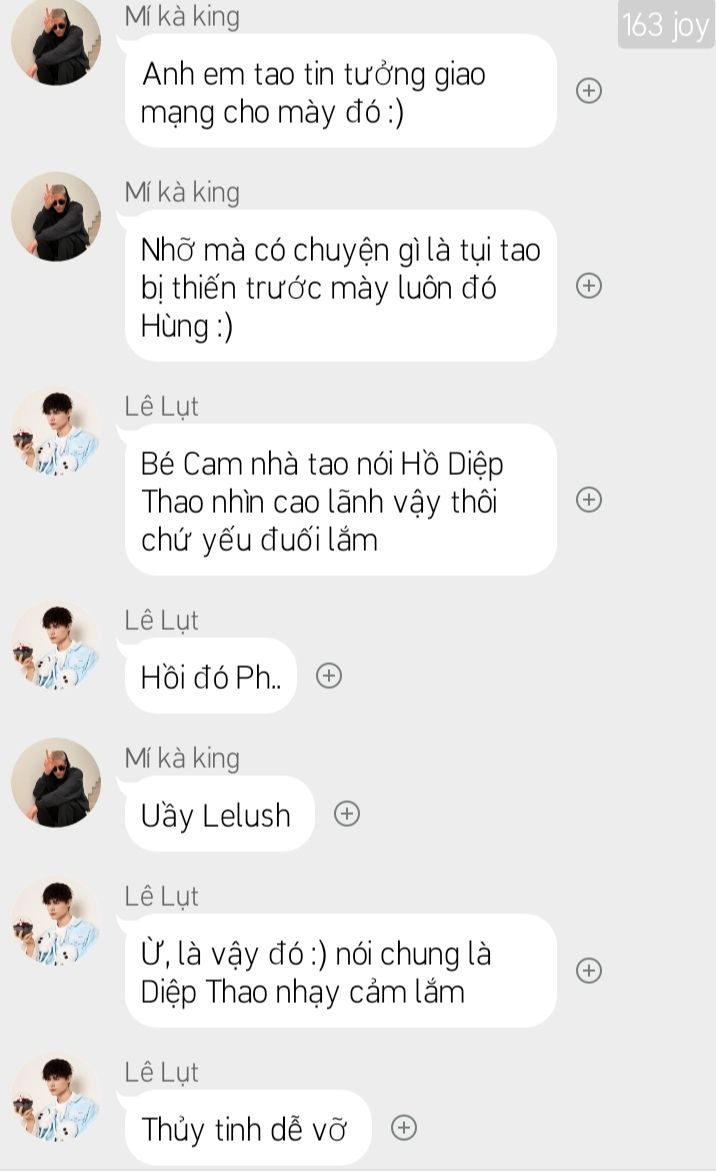Tap plus icon beside "Nhỡ mà có chuyện" message
716x1172 pixels.
click(590, 286)
